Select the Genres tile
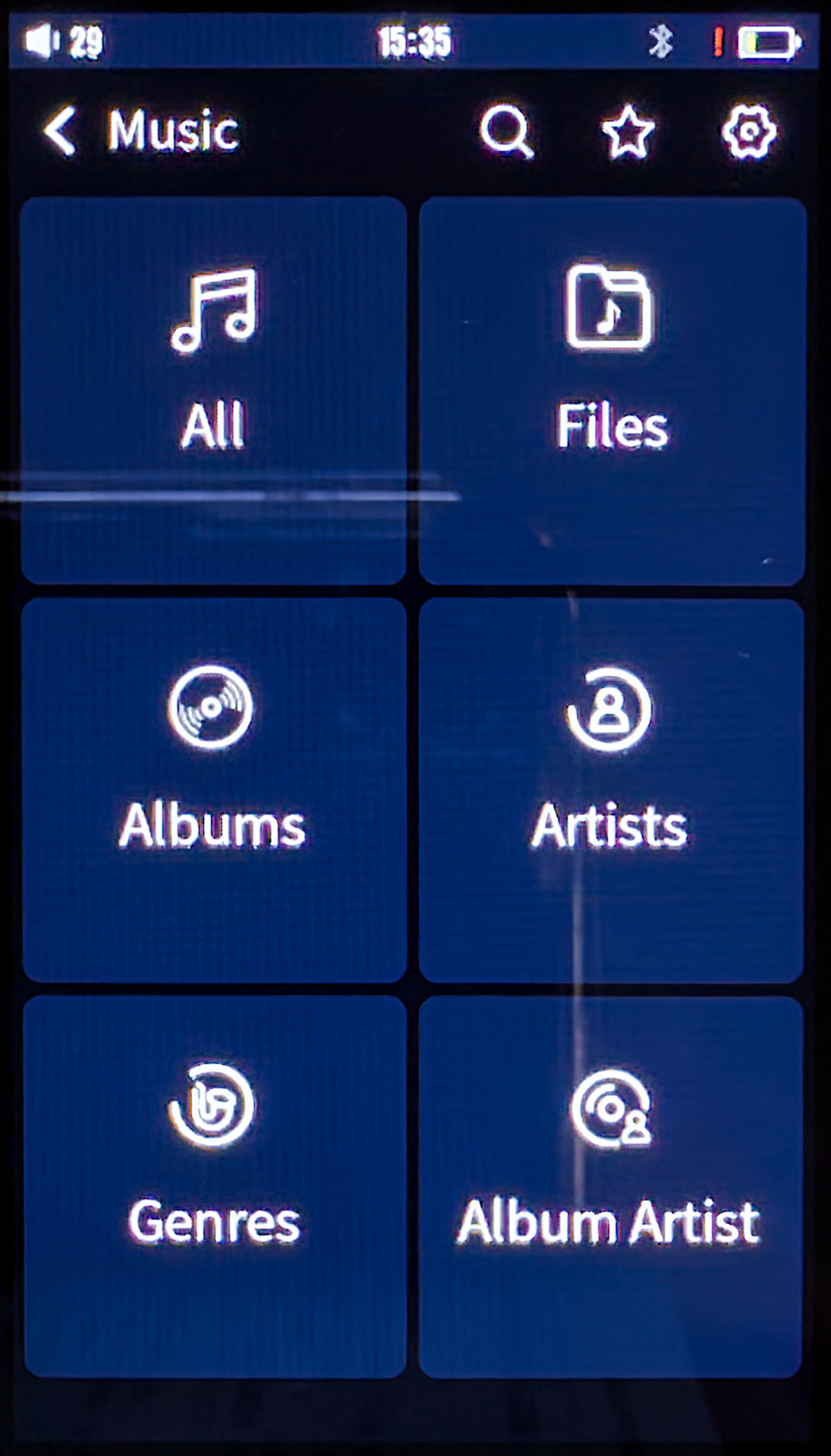Screen dimensions: 831x1456 (214, 1186)
